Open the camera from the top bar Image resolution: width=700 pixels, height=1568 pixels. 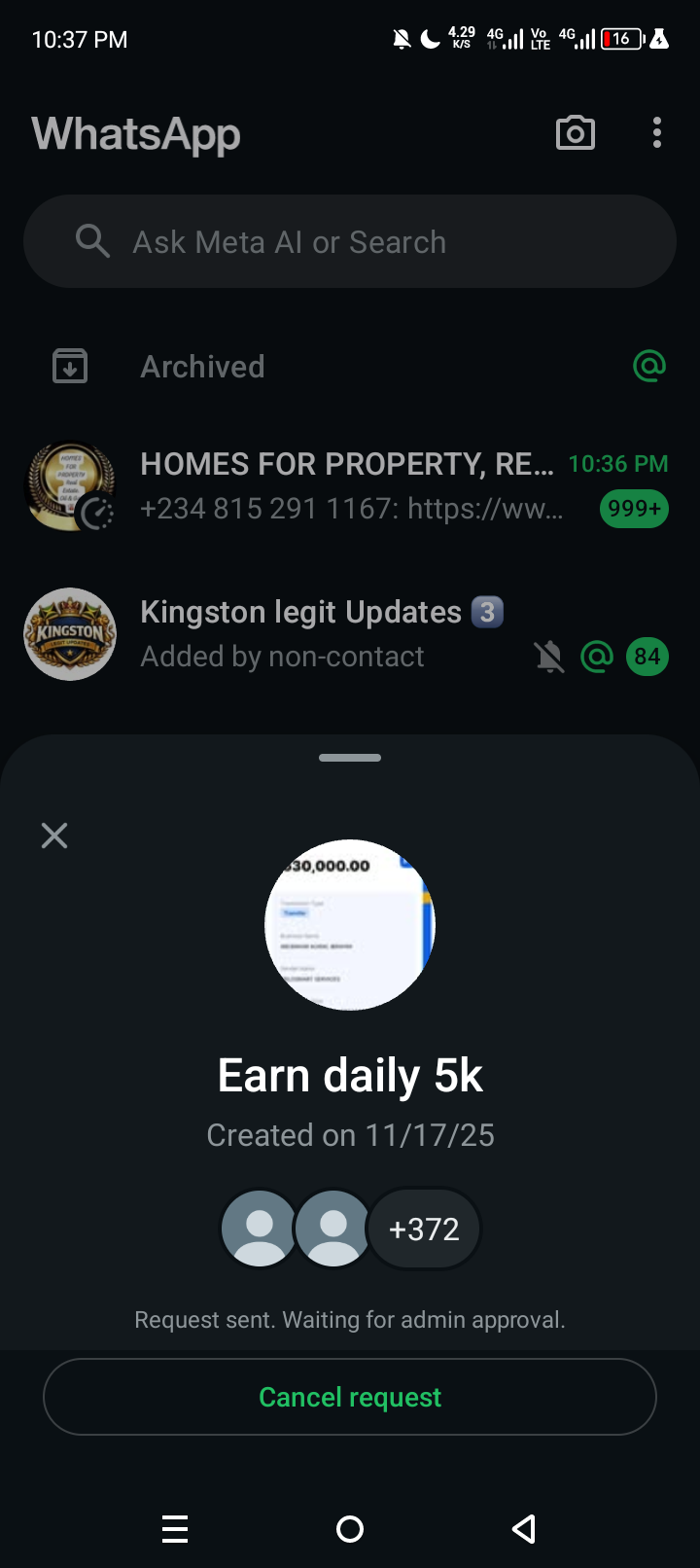point(575,133)
